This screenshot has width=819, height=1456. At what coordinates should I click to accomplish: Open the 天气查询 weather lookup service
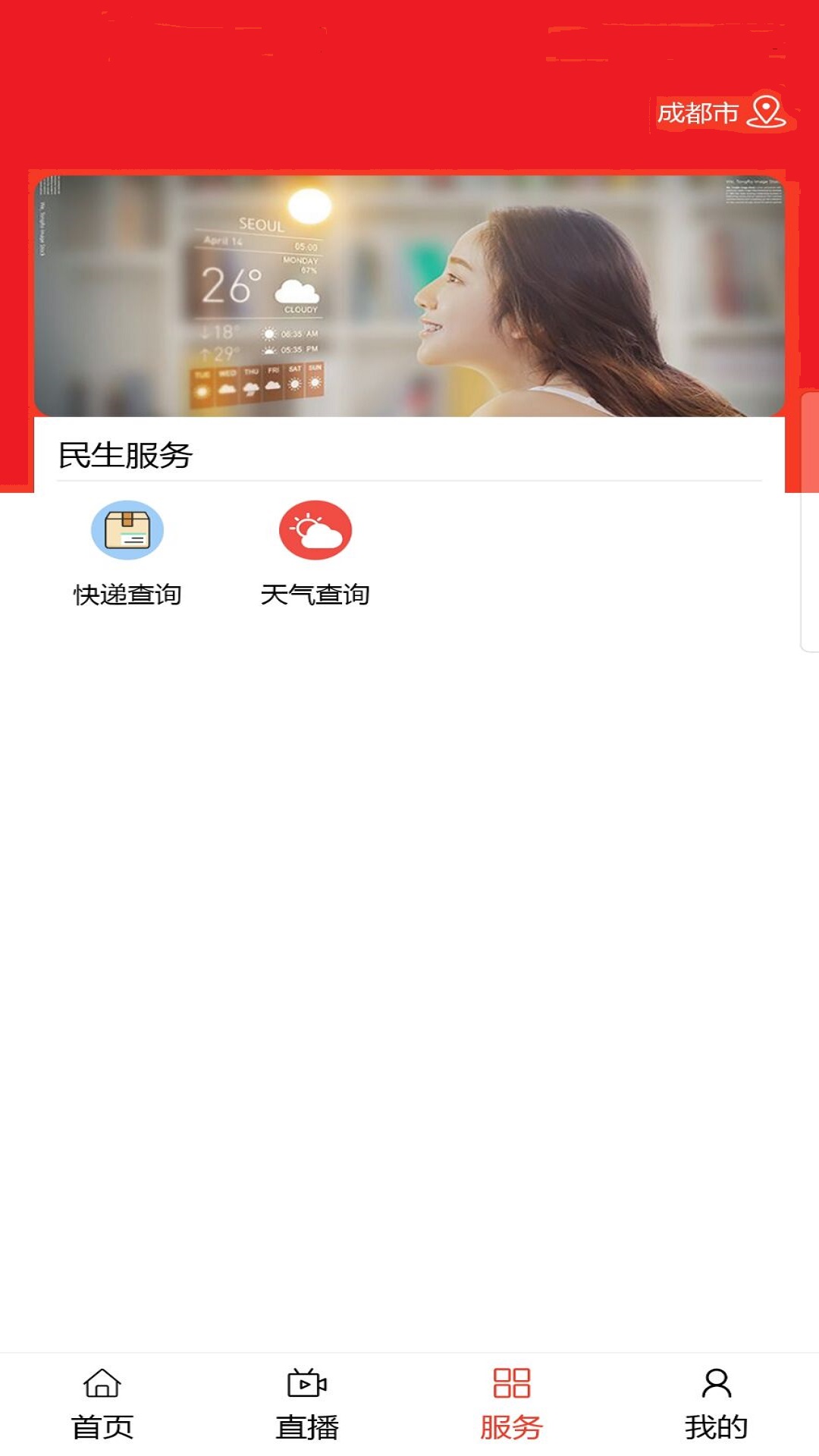[x=316, y=553]
